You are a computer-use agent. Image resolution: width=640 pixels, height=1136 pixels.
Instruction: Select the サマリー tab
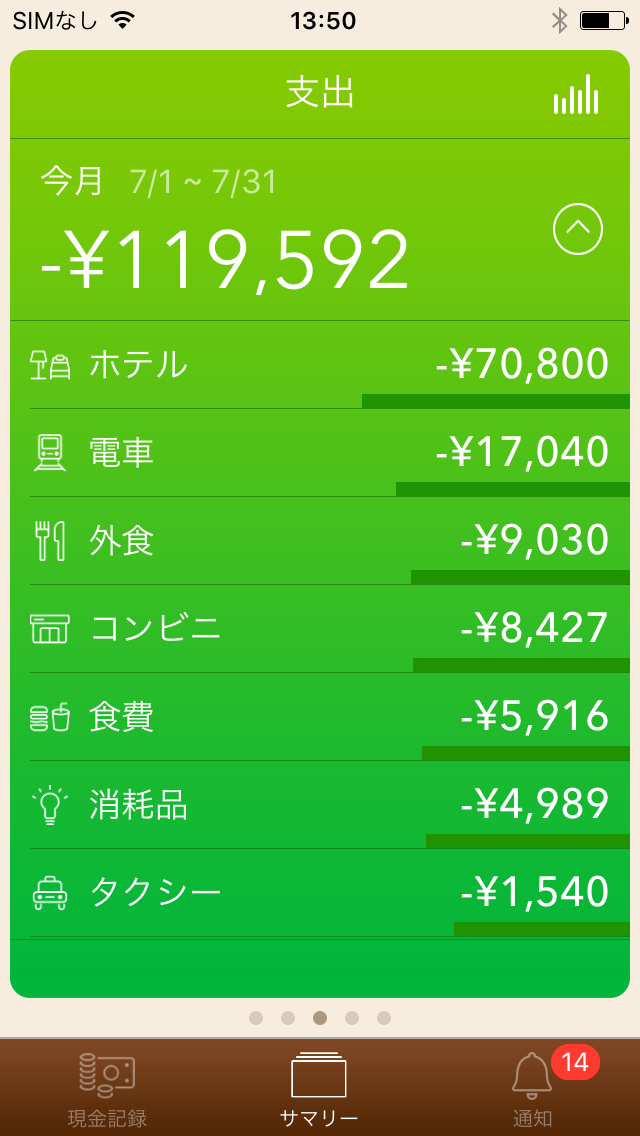point(319,1088)
